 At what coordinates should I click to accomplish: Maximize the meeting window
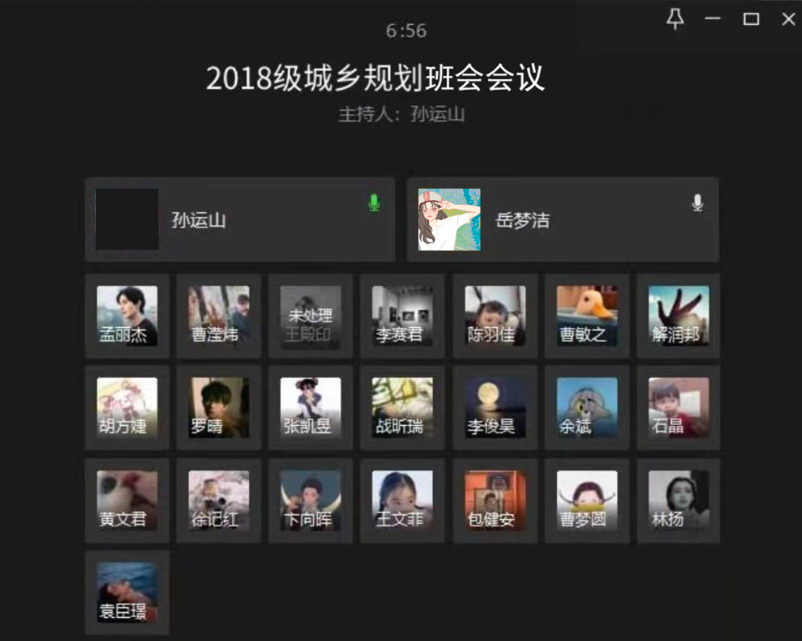click(751, 18)
